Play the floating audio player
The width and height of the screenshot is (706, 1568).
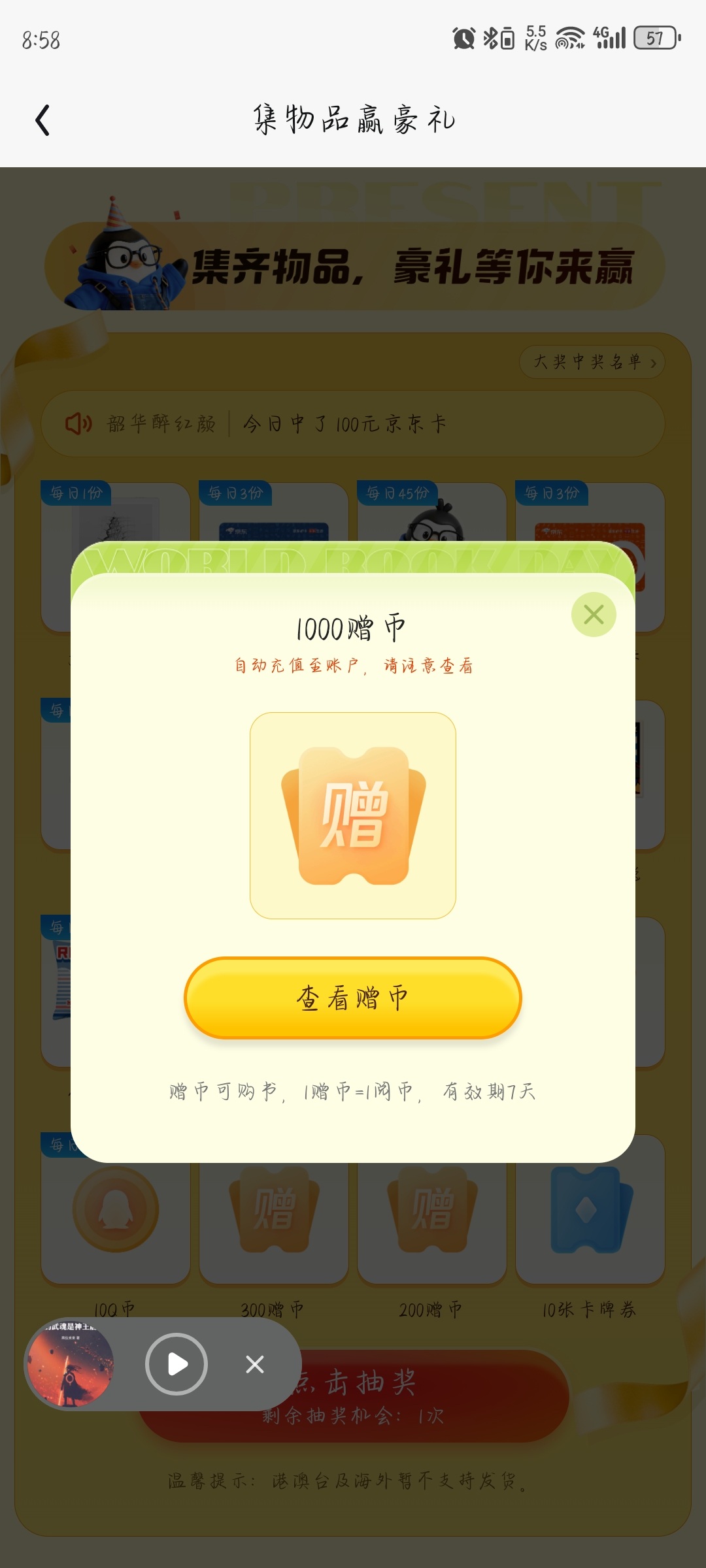click(176, 1364)
